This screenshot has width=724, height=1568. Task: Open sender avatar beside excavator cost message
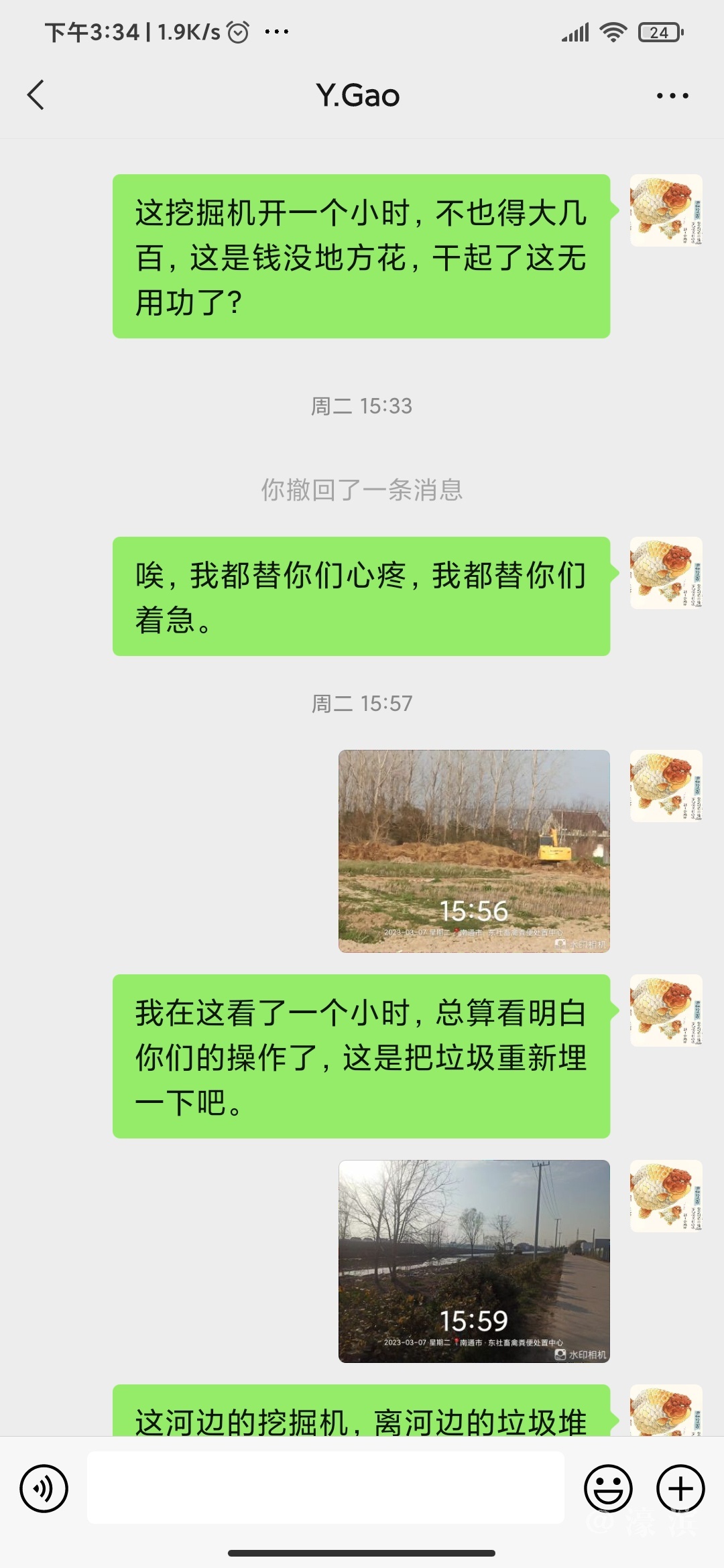666,210
